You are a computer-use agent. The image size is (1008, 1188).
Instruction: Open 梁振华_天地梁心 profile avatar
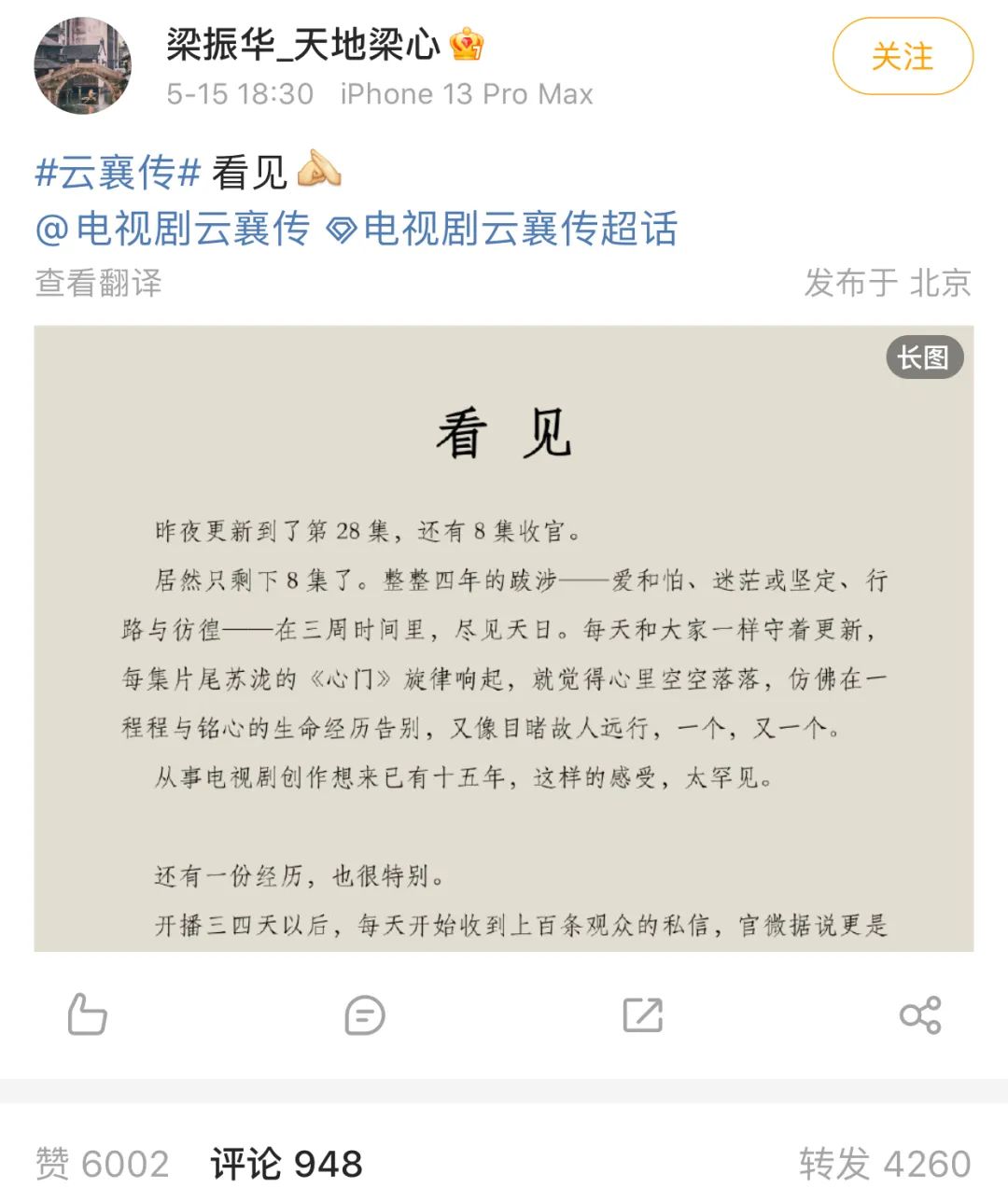82,65
